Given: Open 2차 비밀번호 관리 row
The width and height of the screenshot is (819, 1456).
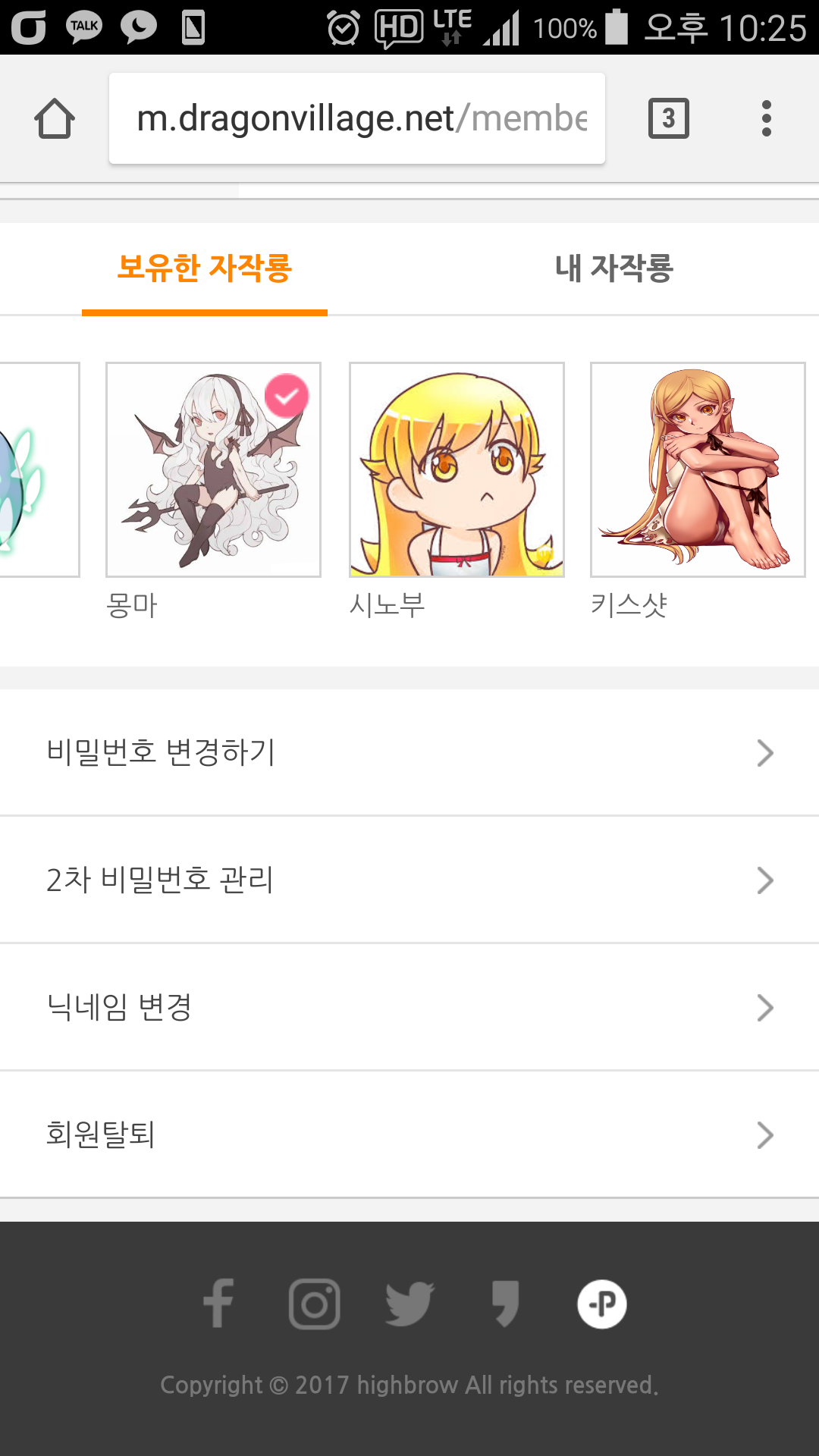Looking at the screenshot, I should pyautogui.click(x=409, y=880).
